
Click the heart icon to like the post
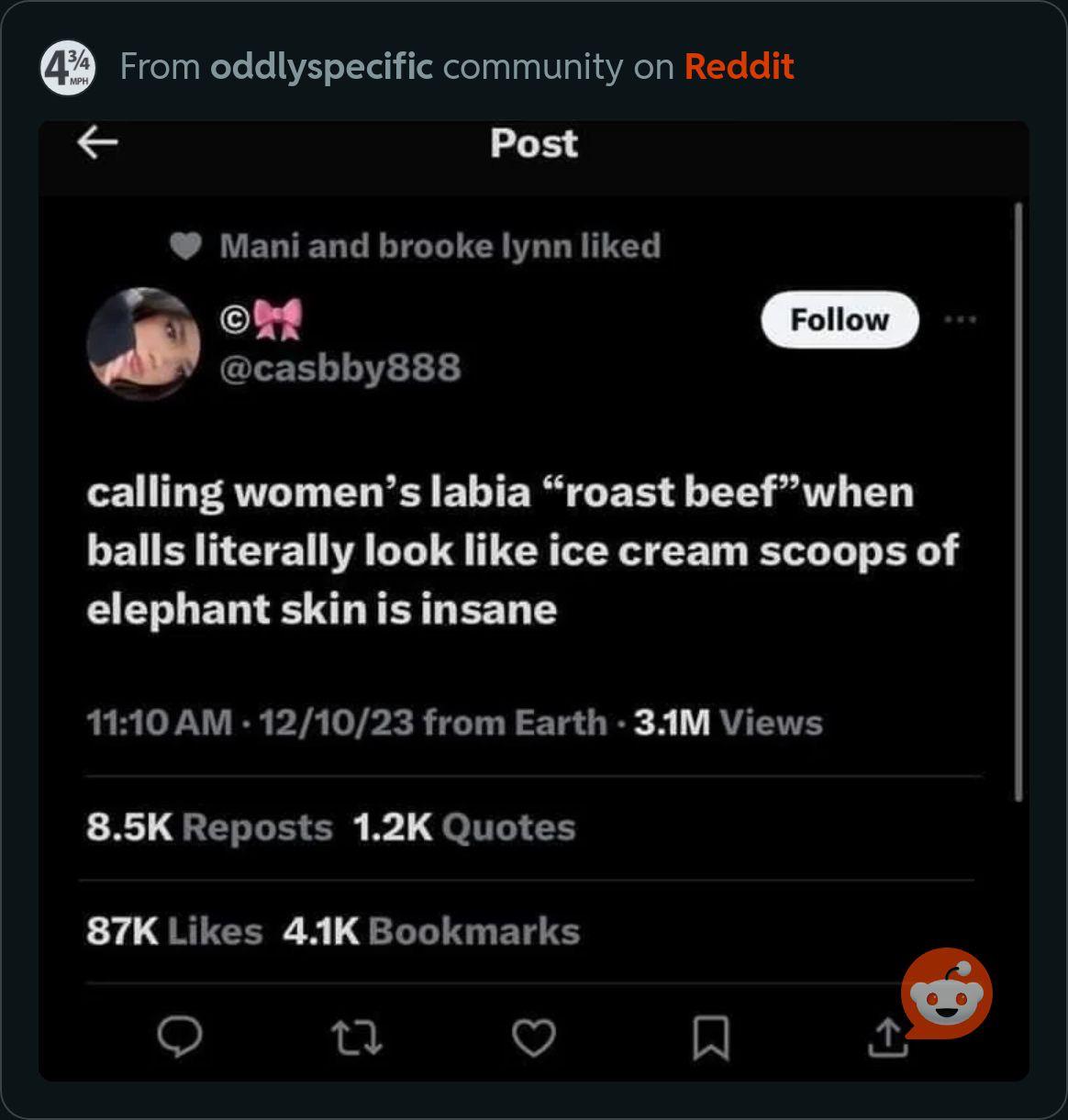(x=533, y=1037)
